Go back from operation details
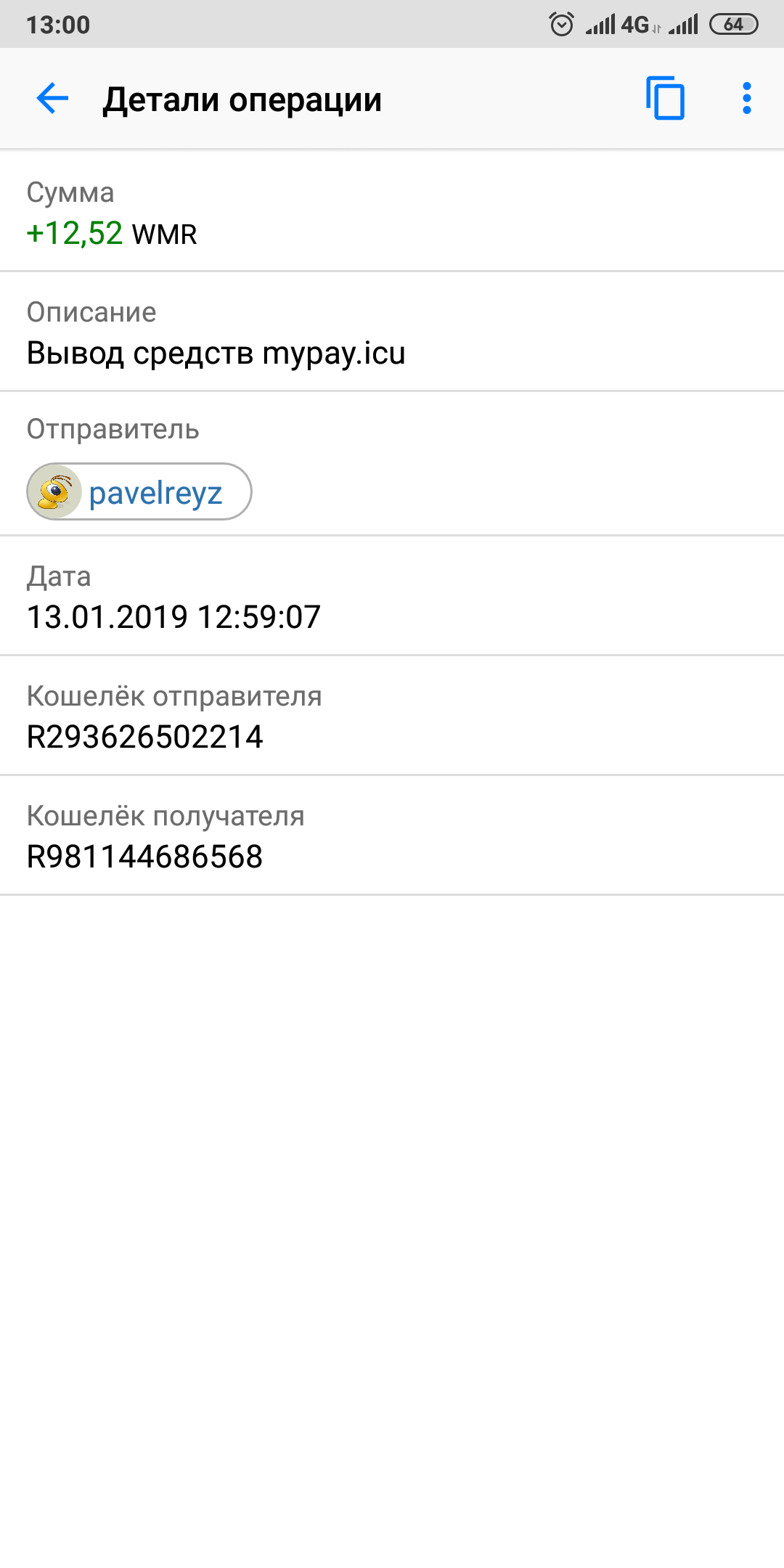The image size is (784, 1568). point(52,99)
